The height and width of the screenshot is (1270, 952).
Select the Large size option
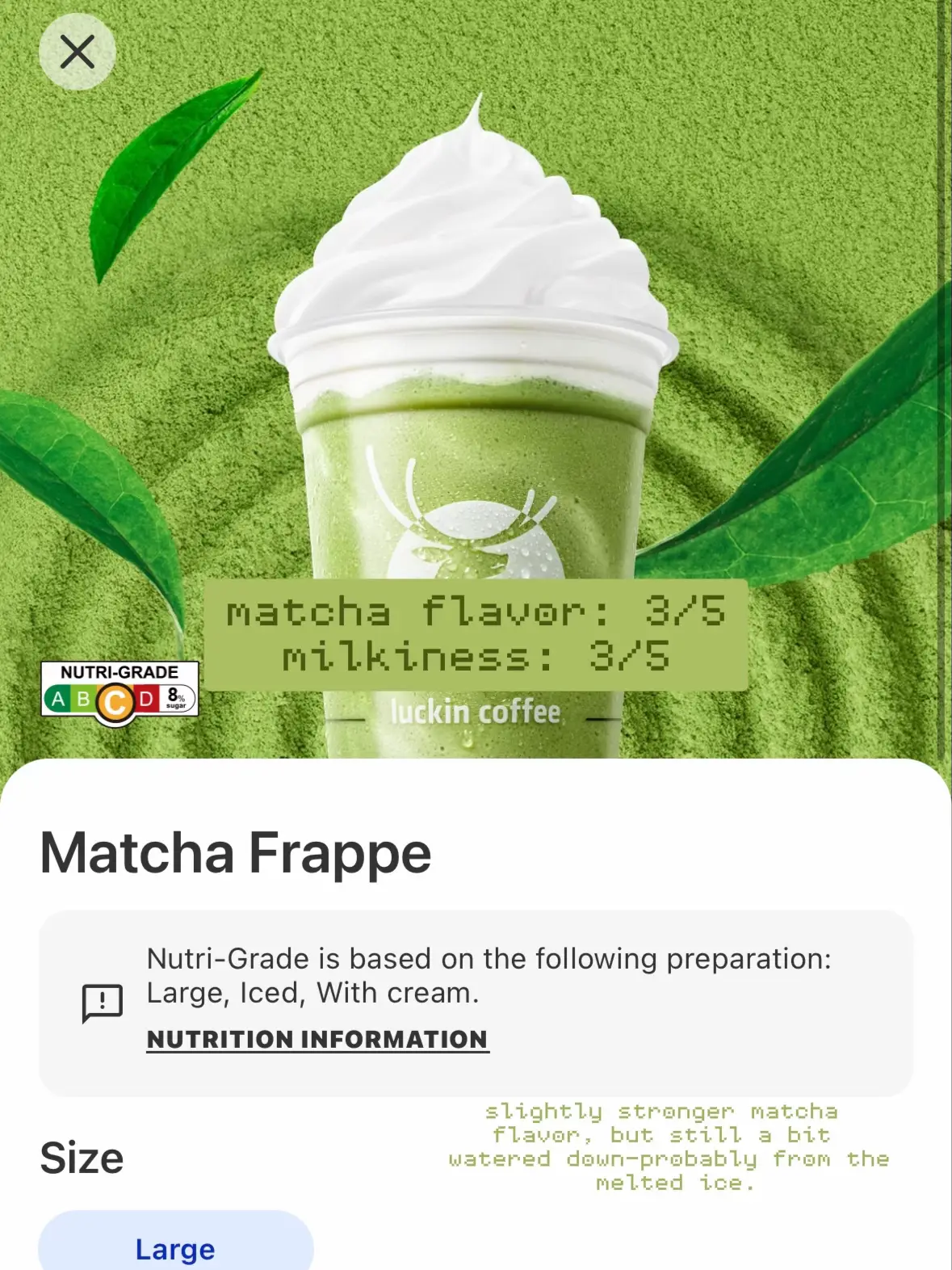point(175,1246)
